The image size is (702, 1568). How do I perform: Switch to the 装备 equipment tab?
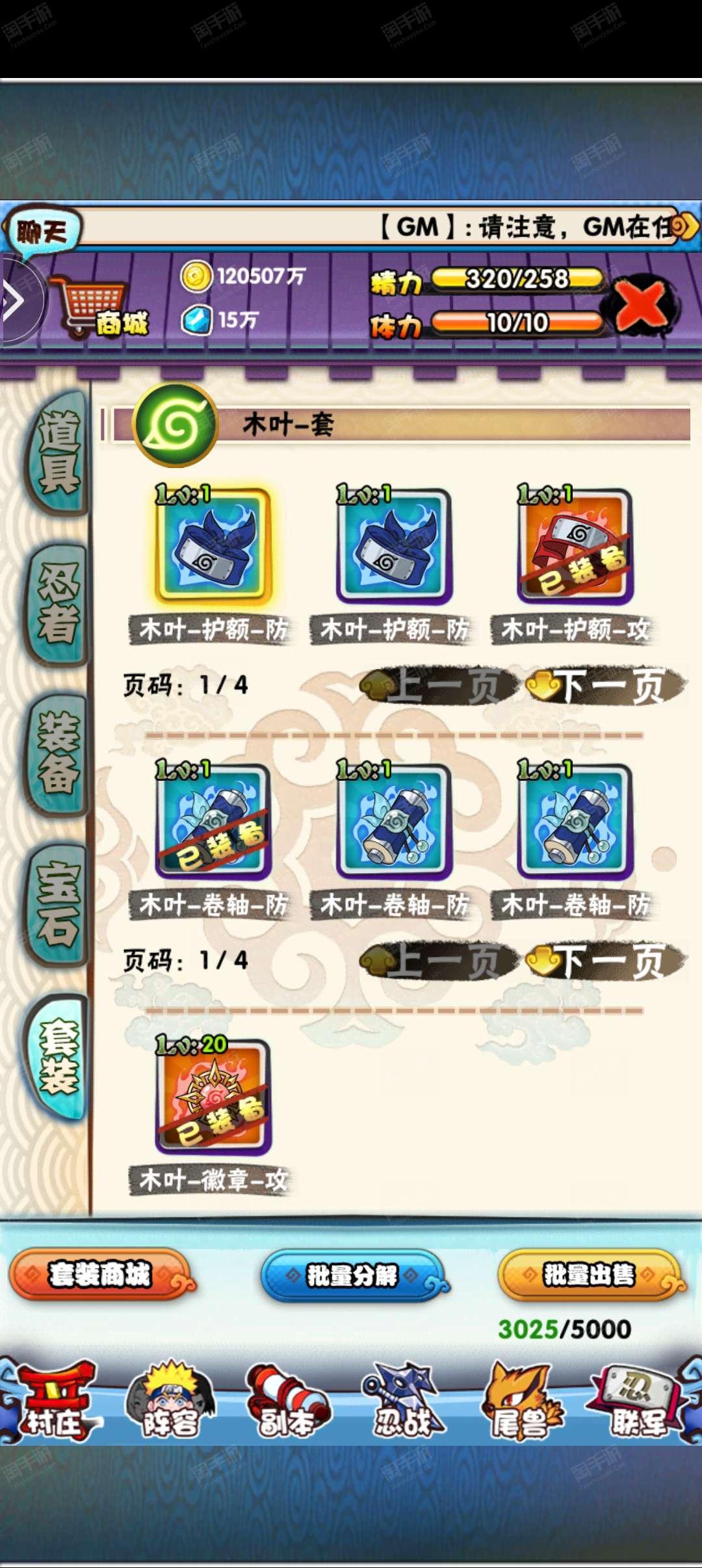click(x=58, y=753)
